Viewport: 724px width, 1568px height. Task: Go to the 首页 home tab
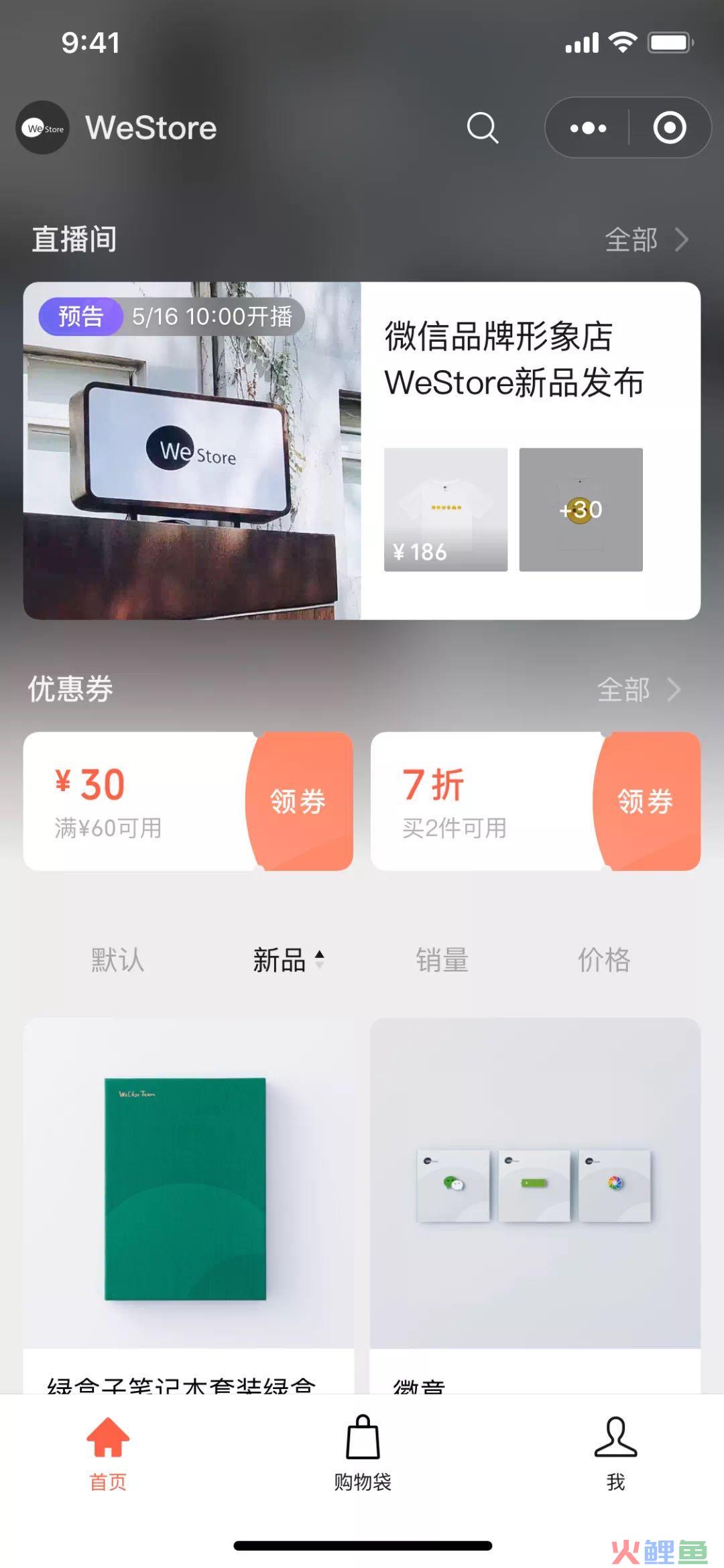108,1451
